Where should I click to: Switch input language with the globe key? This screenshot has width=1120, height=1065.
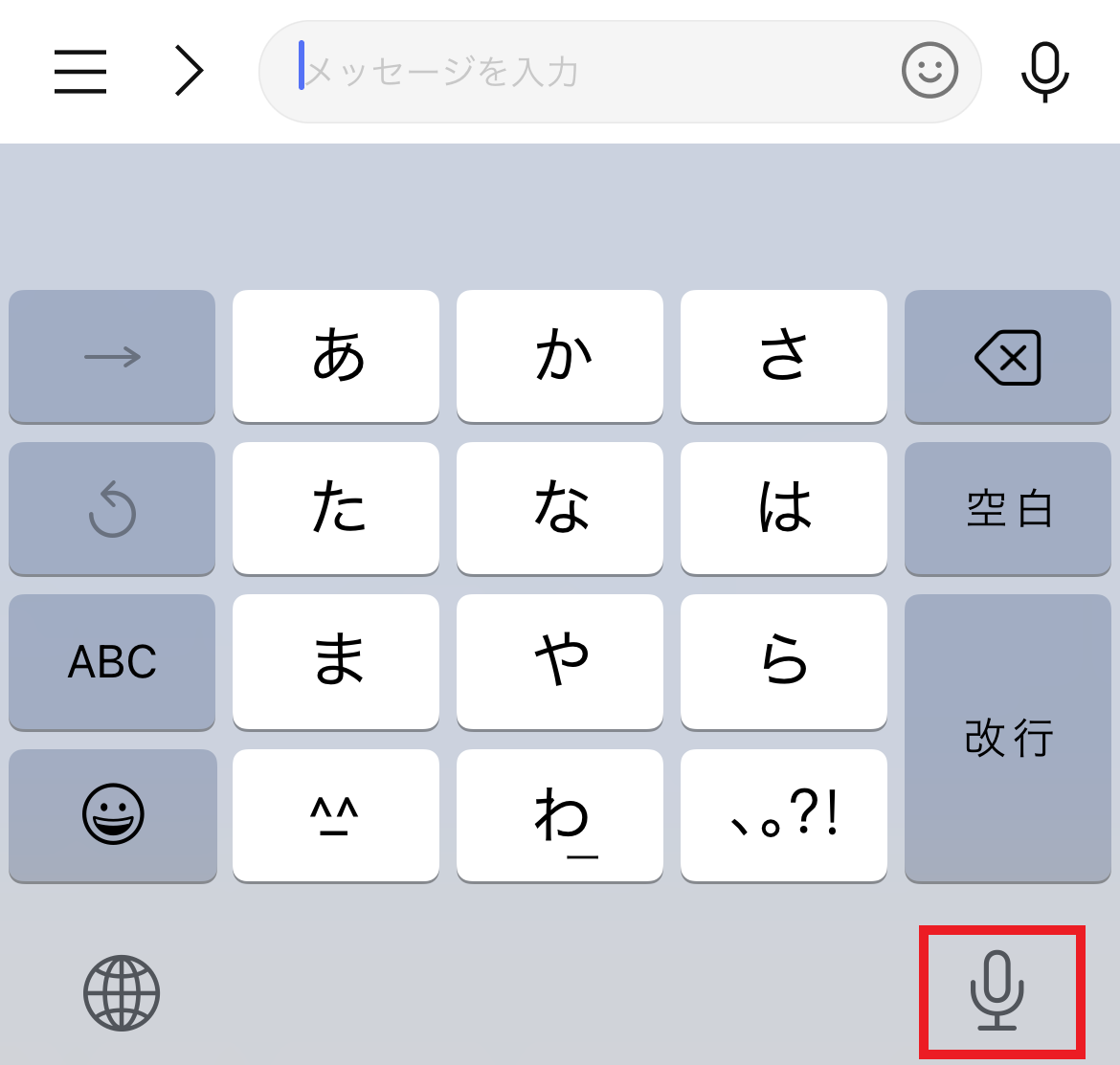[122, 992]
